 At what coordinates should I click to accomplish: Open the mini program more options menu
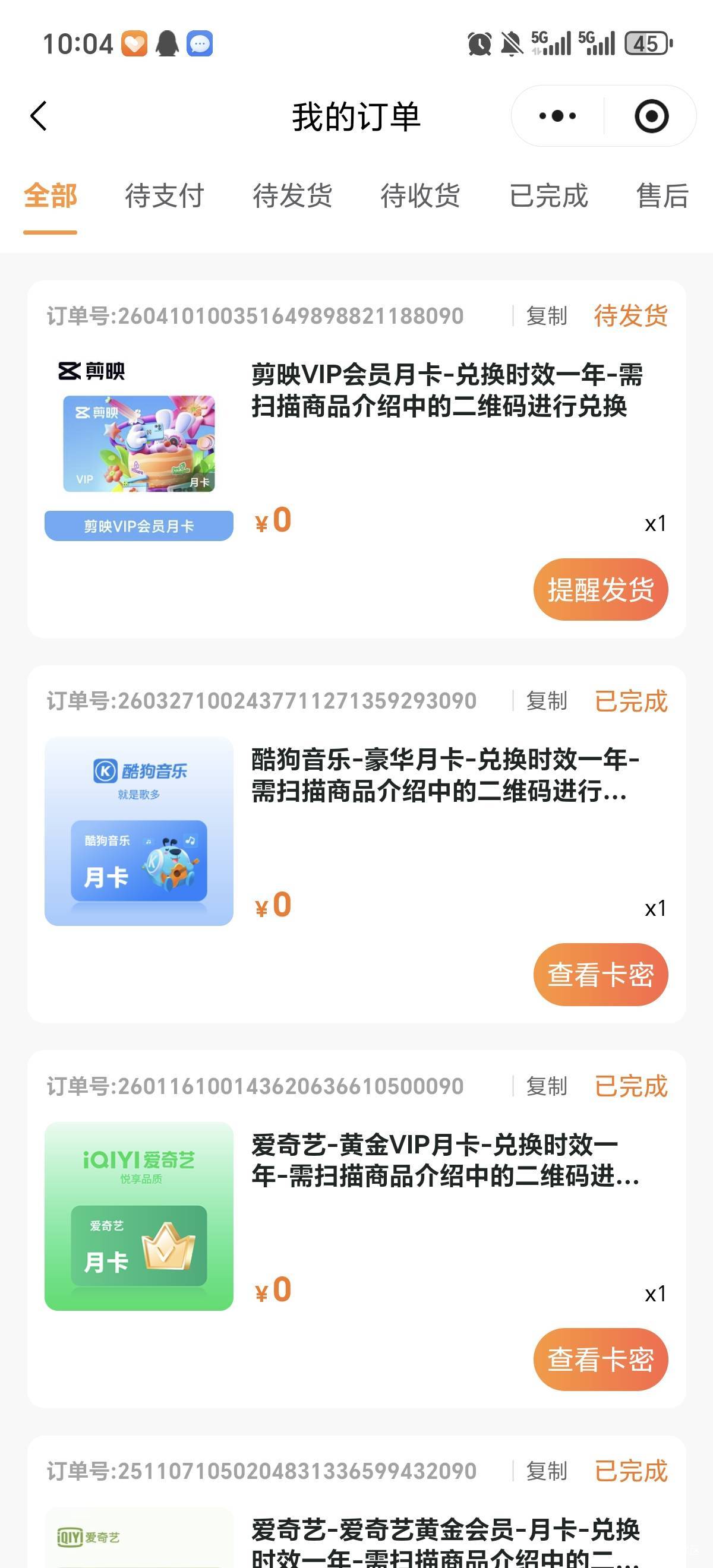click(x=557, y=116)
